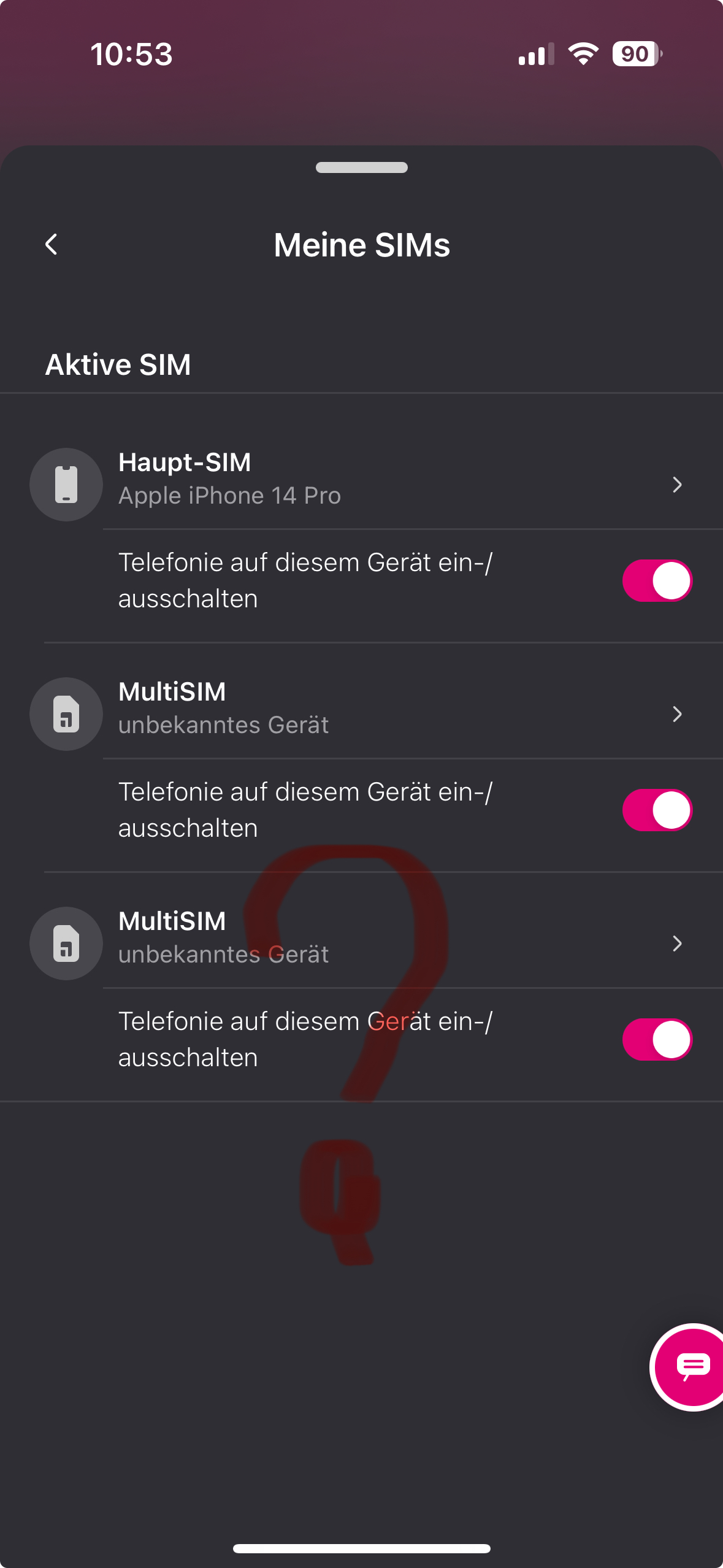Toggle Telefonie for the Haupt-SIM

pyautogui.click(x=657, y=580)
